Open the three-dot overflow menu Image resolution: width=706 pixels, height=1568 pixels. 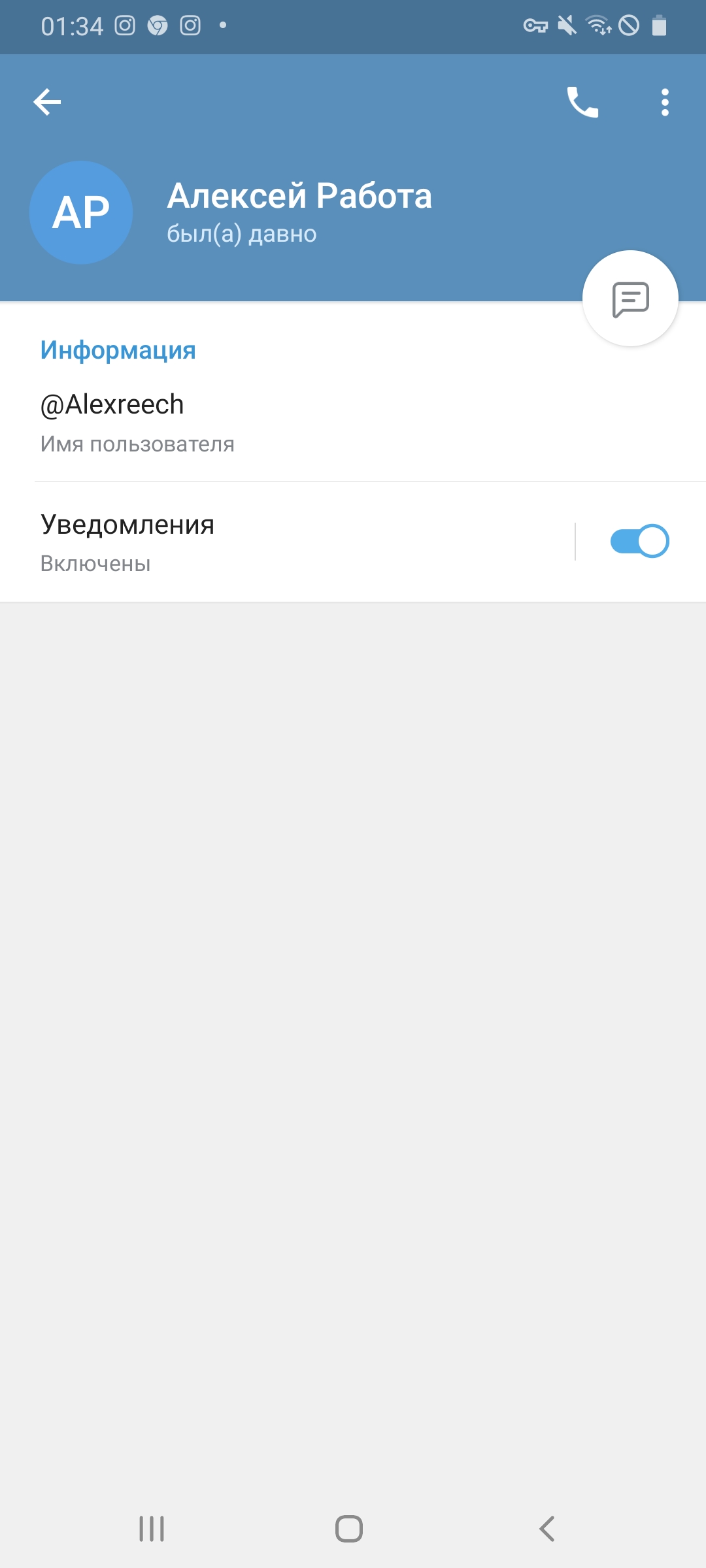coord(665,103)
